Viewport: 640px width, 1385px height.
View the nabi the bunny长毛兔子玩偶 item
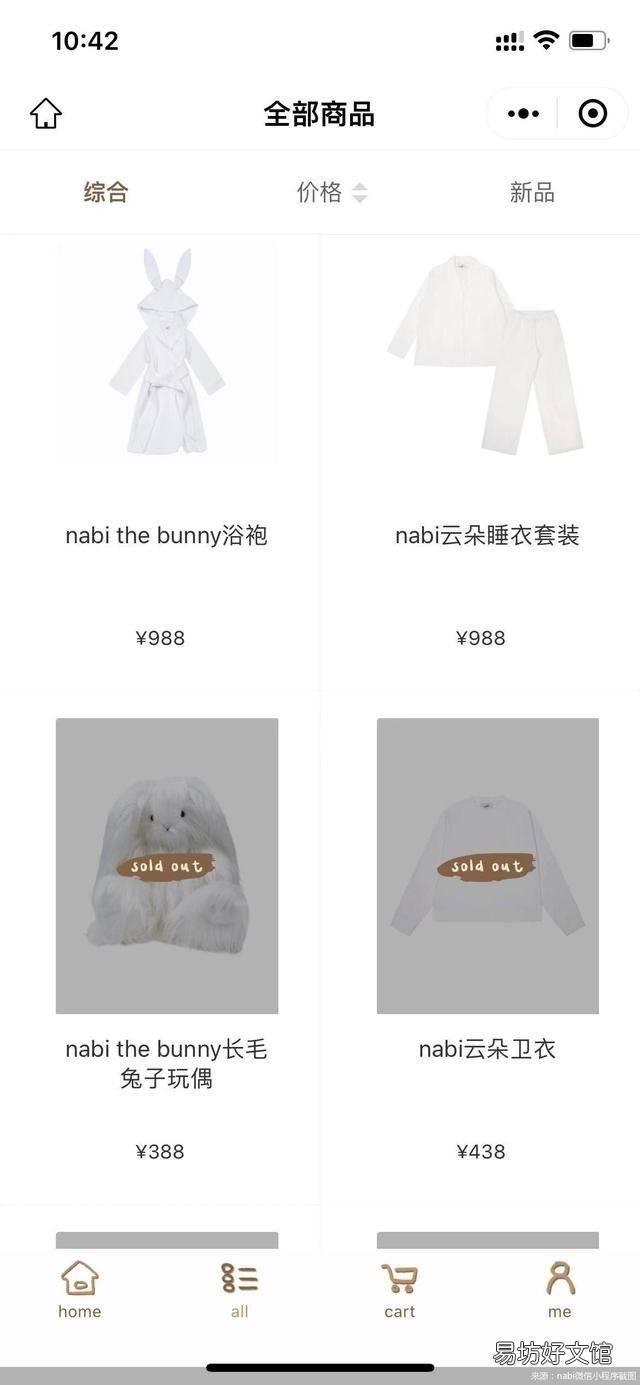pyautogui.click(x=167, y=866)
